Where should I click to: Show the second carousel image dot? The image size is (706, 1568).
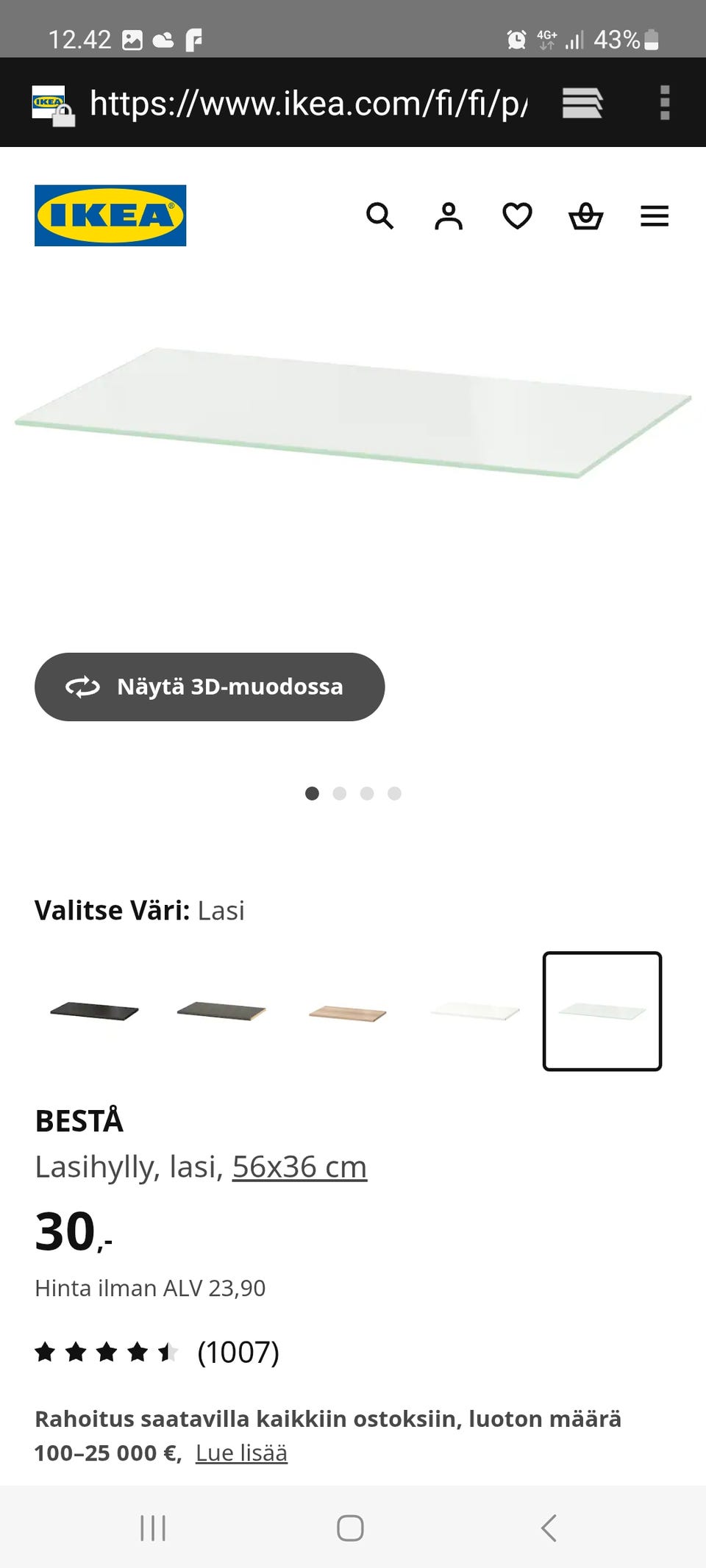coord(340,794)
